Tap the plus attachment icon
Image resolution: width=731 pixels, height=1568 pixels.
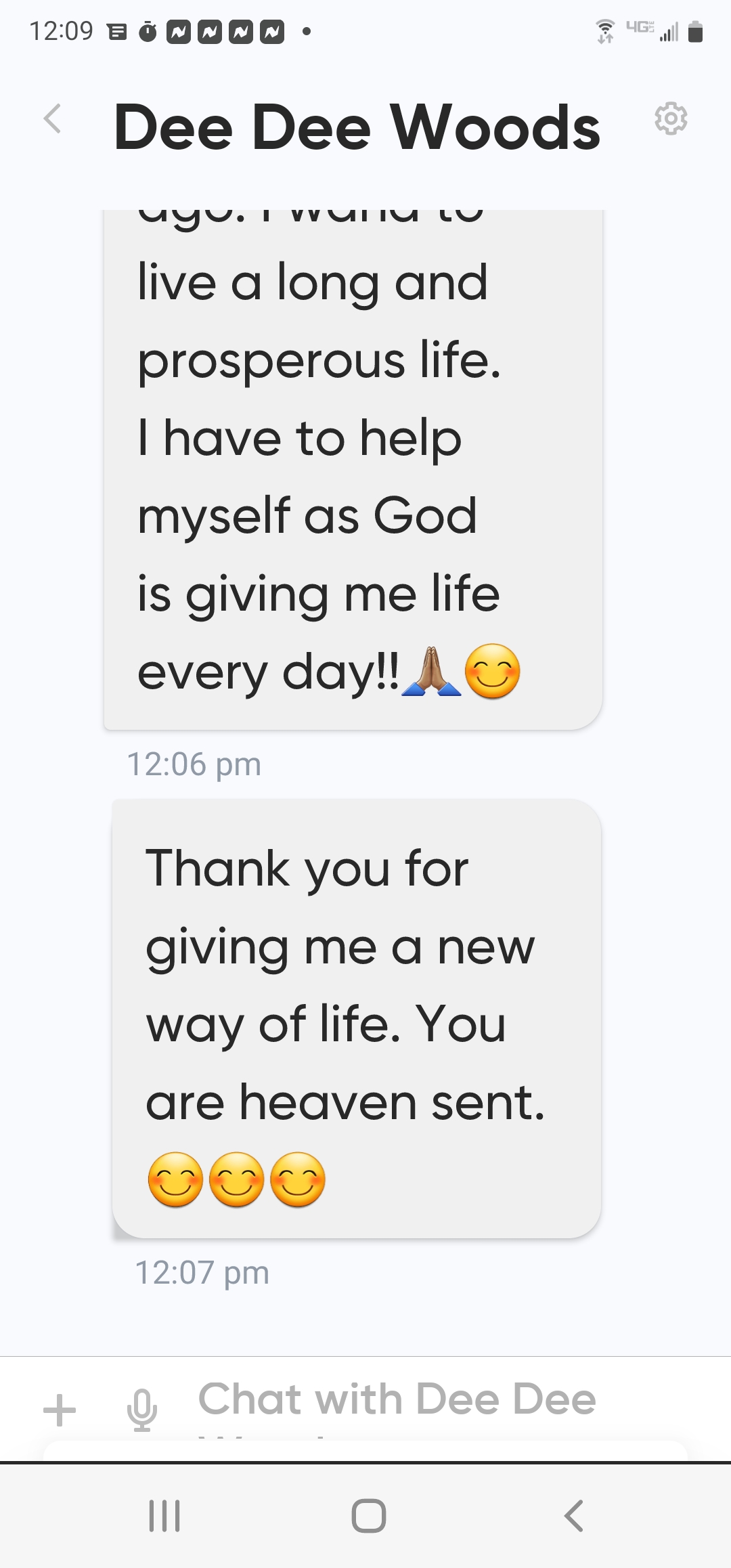click(60, 1410)
